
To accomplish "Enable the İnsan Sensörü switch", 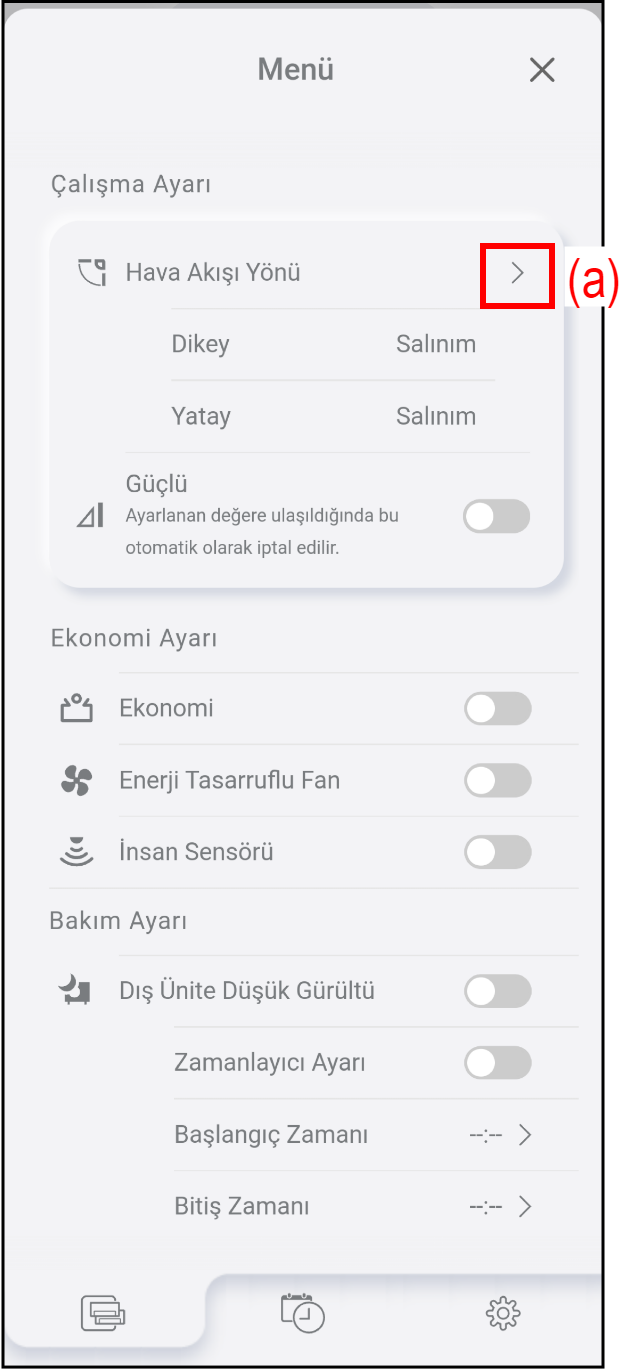I will tap(497, 853).
